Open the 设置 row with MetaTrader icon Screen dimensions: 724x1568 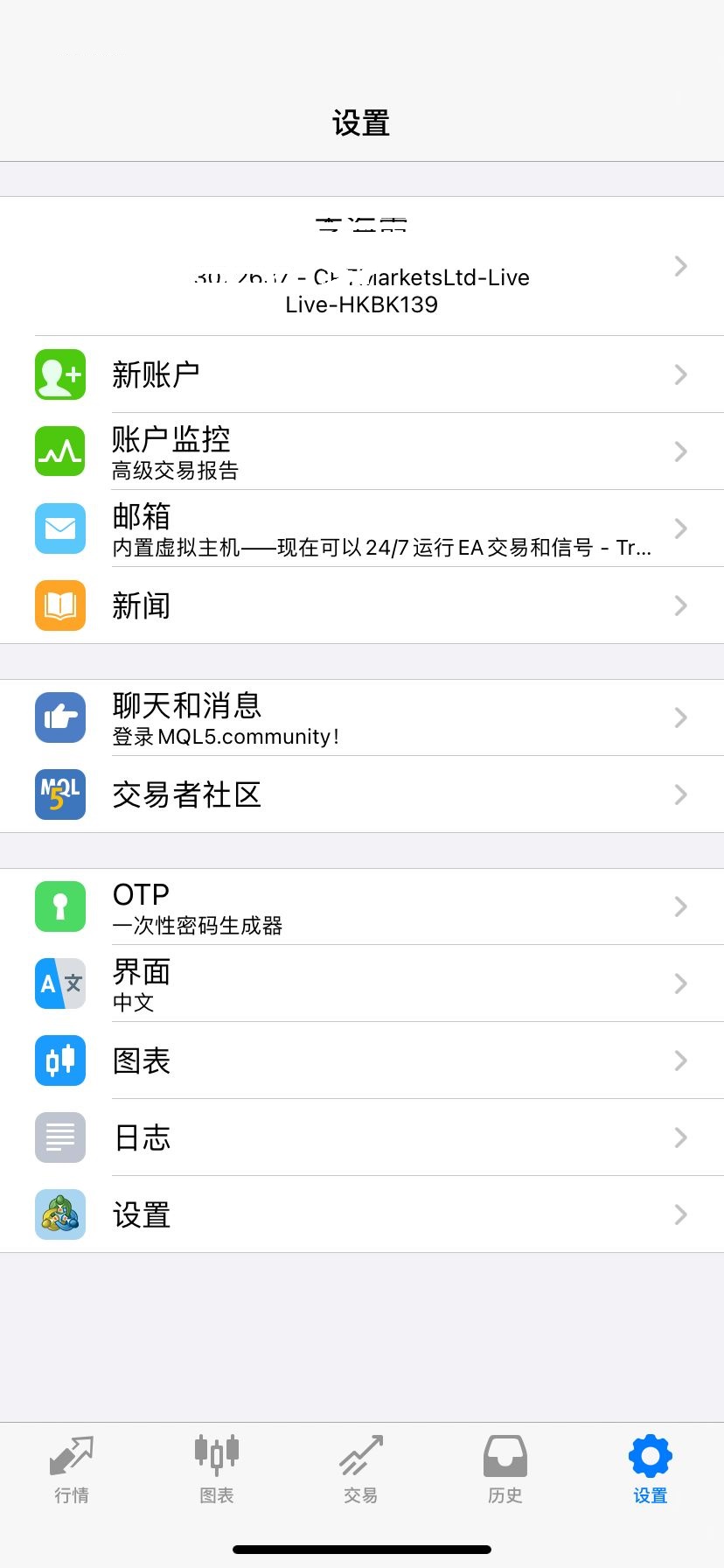tap(362, 1214)
